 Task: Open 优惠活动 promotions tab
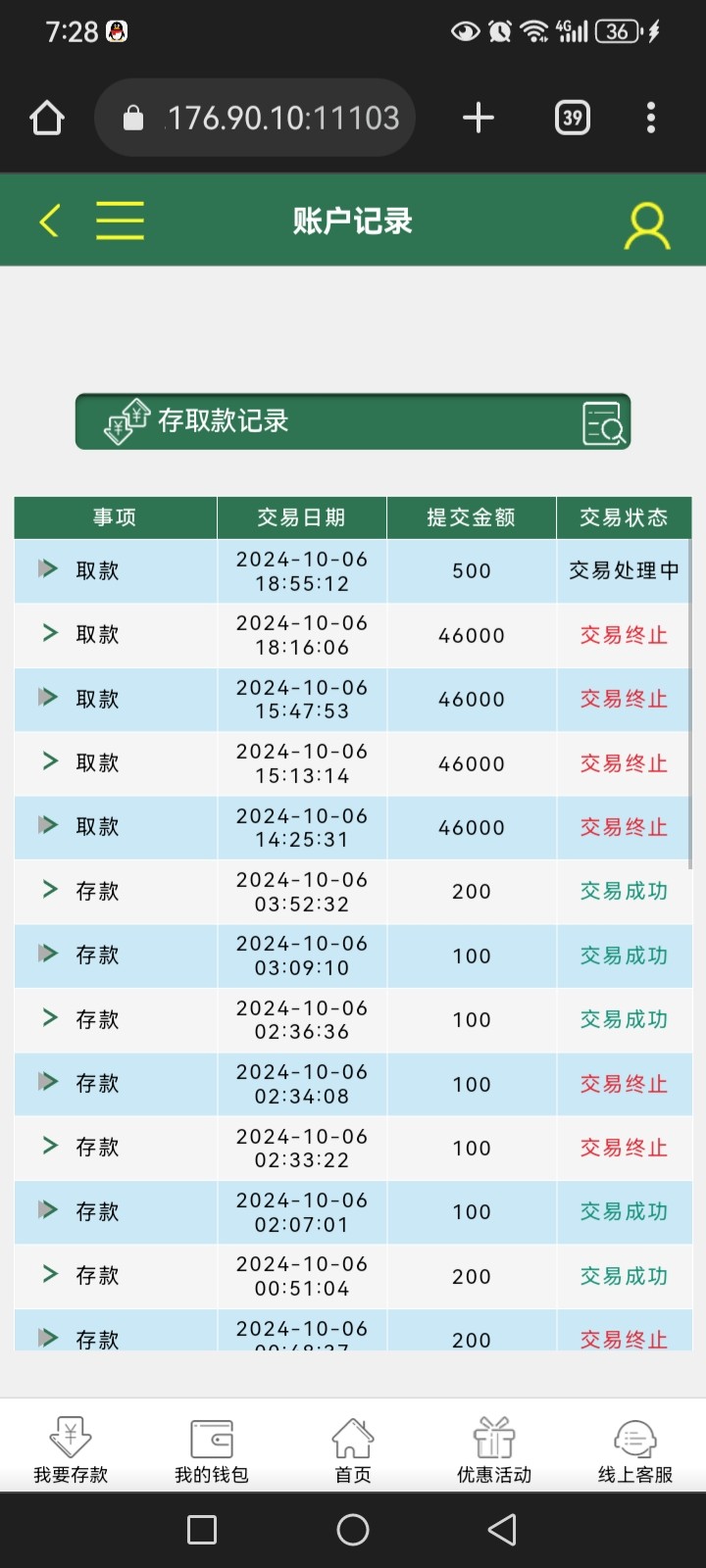coord(494,1450)
